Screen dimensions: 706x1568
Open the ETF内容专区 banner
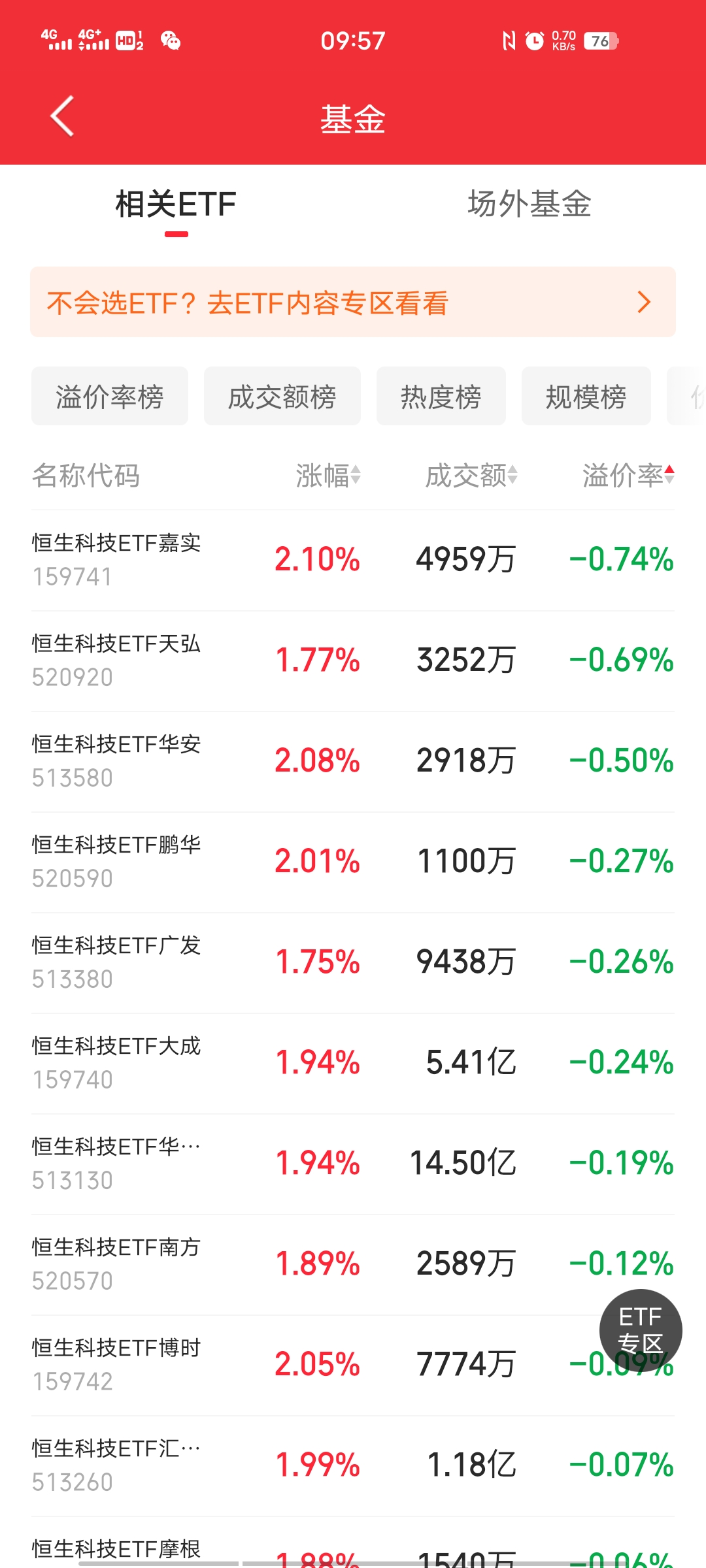[x=353, y=302]
